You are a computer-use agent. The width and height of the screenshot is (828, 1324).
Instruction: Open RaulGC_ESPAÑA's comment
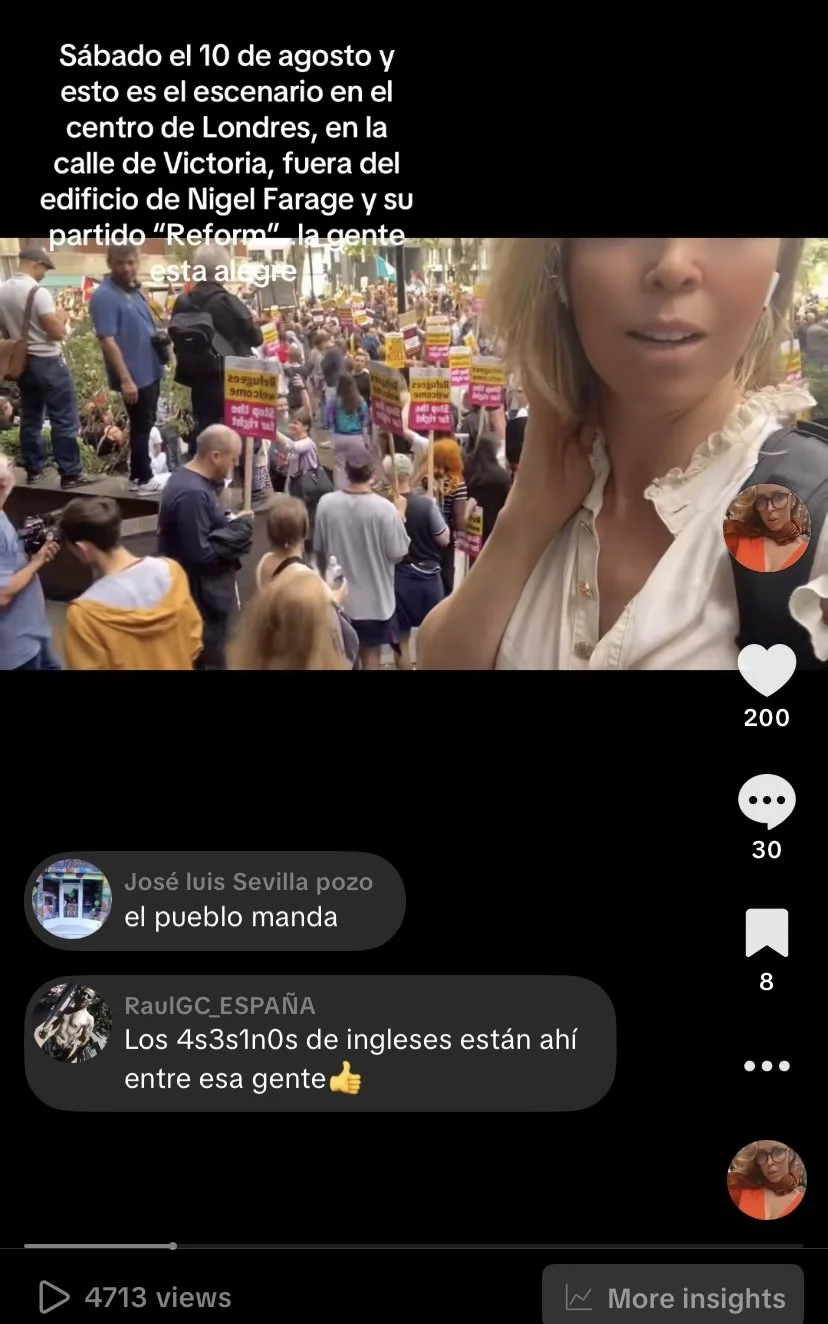click(x=320, y=1043)
